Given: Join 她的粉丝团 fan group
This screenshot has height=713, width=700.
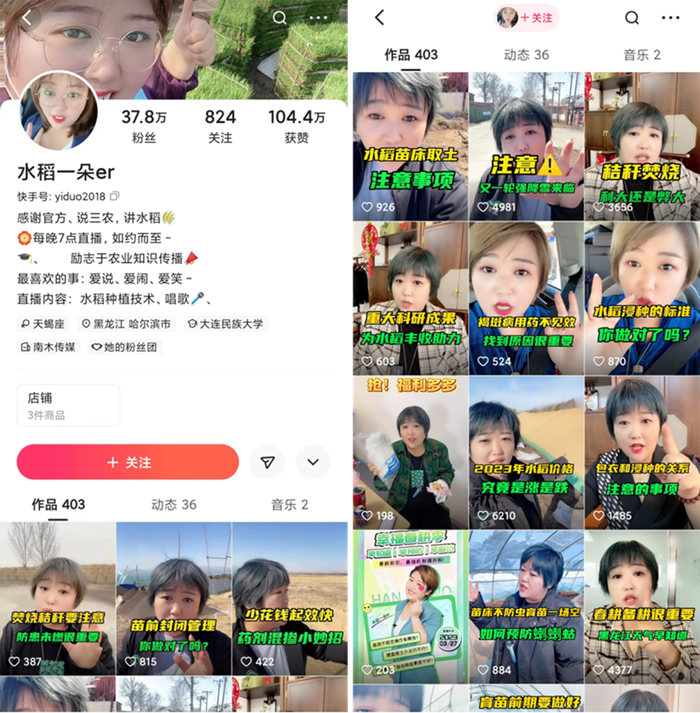Looking at the screenshot, I should pos(125,347).
